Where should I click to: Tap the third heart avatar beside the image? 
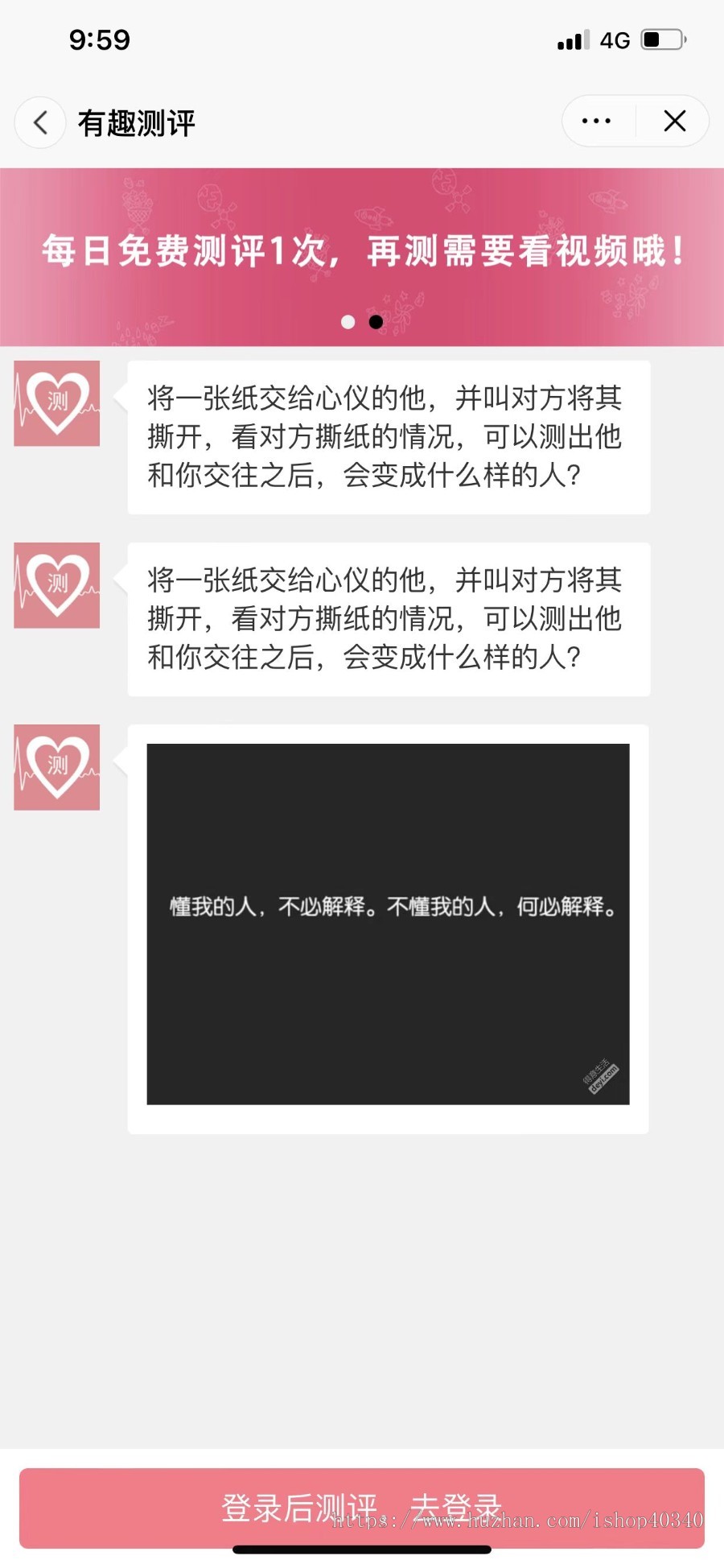[x=56, y=767]
